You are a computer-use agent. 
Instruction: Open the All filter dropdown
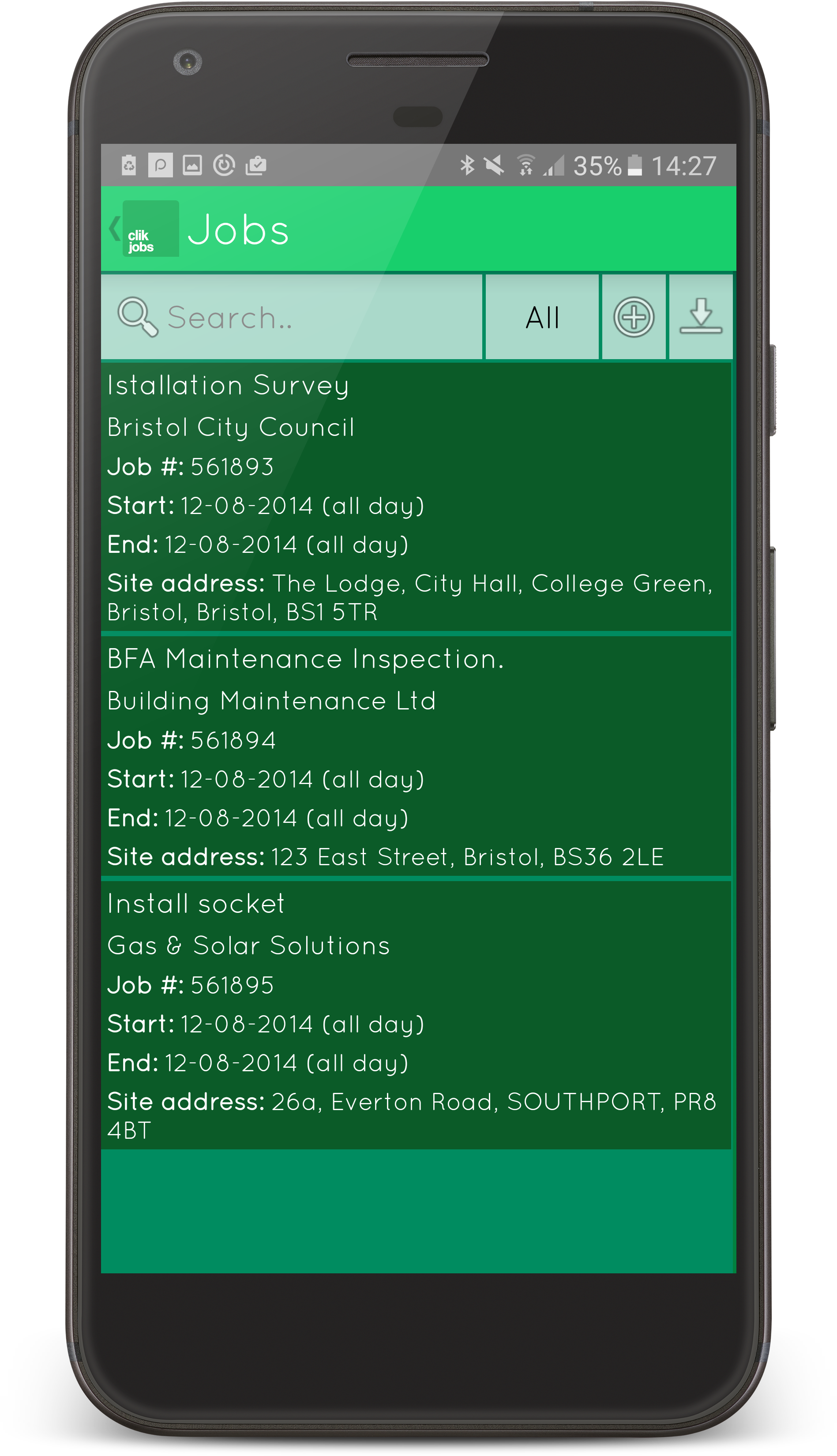coord(542,317)
